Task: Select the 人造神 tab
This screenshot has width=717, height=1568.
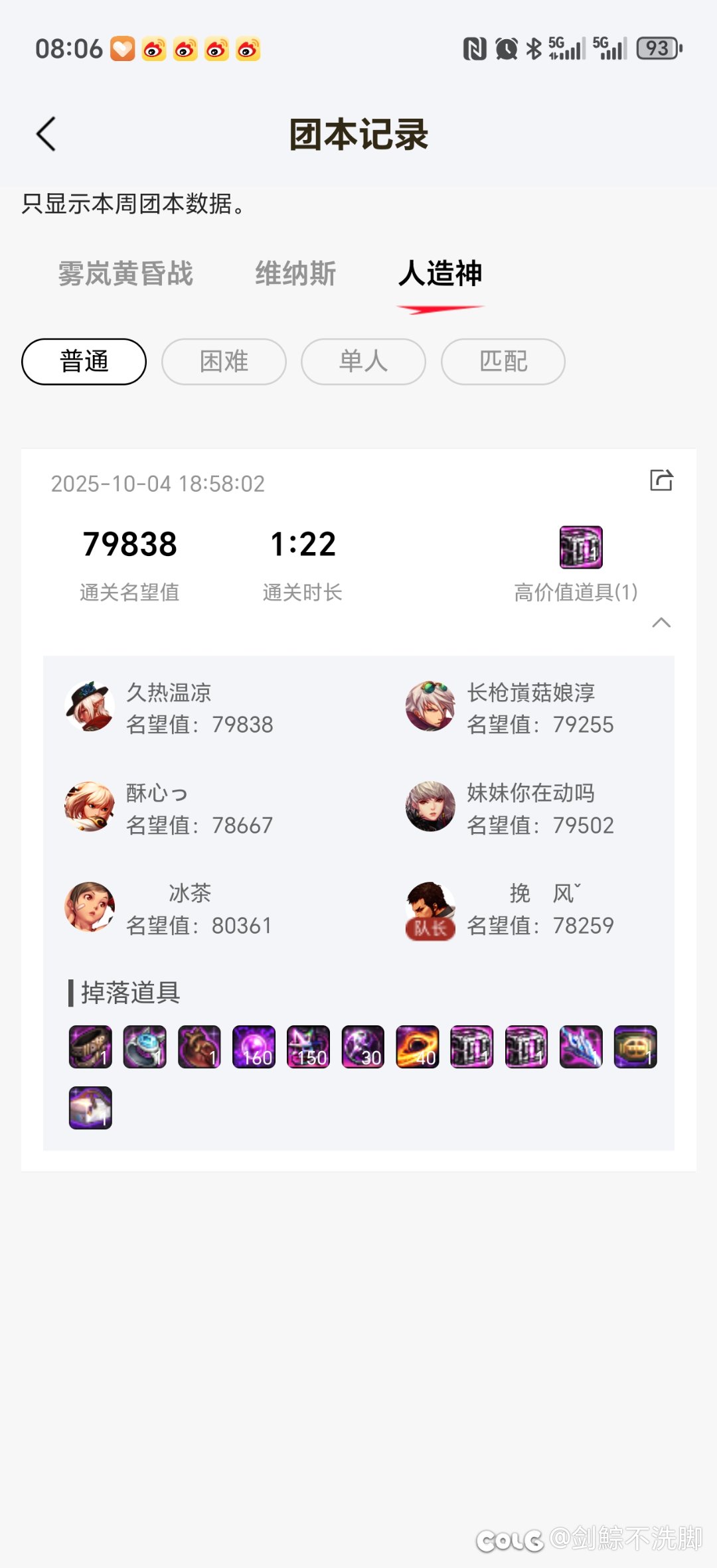Action: [440, 273]
